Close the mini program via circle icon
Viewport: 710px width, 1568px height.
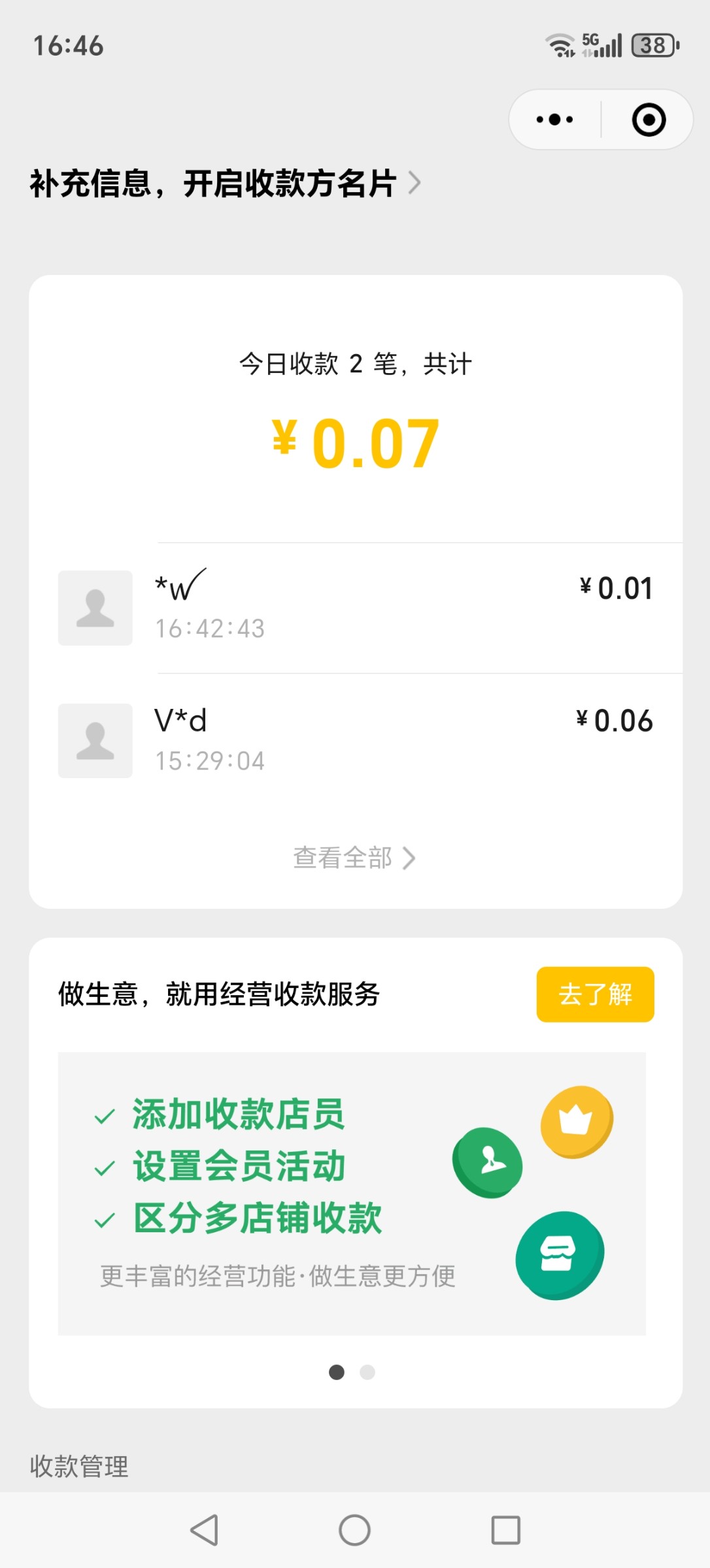tap(649, 120)
